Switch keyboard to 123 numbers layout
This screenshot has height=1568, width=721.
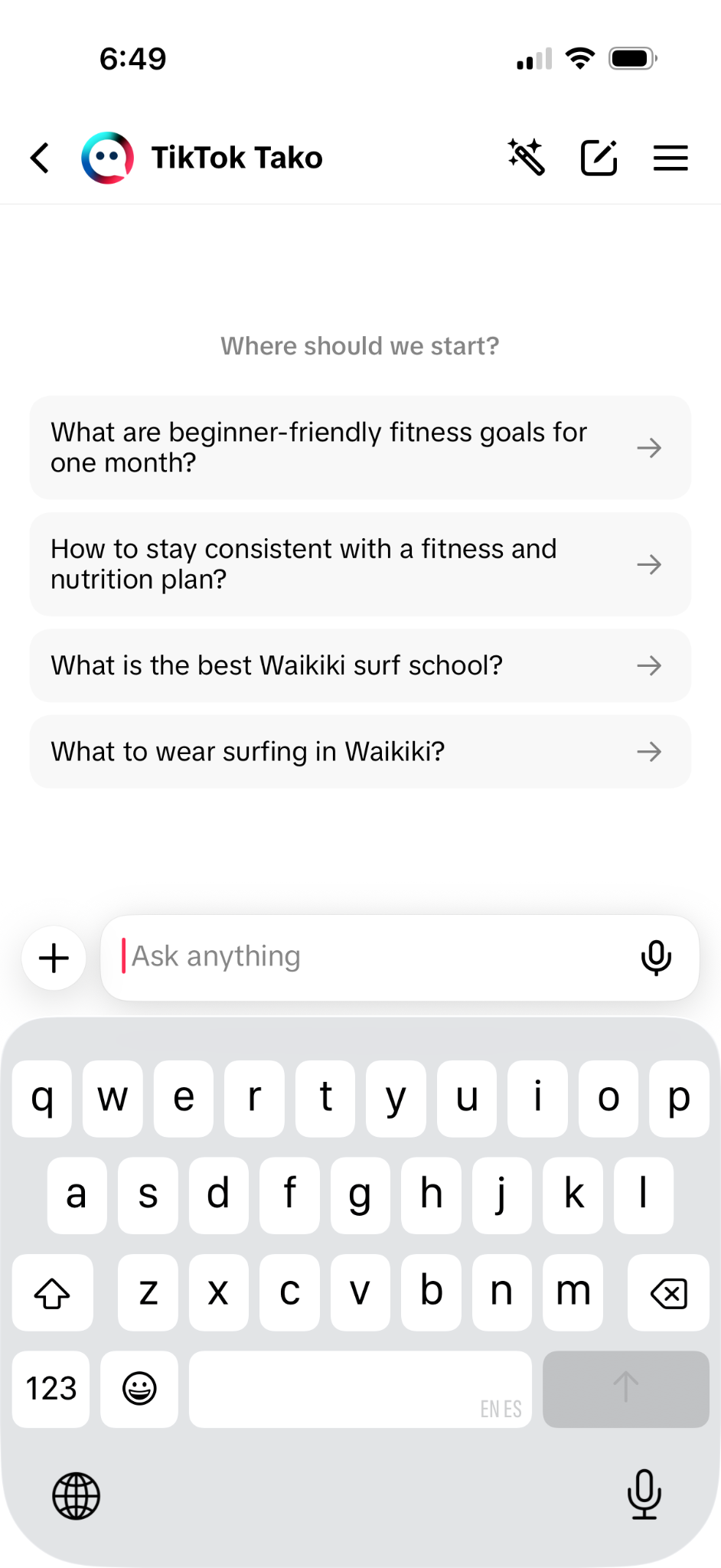click(51, 1389)
